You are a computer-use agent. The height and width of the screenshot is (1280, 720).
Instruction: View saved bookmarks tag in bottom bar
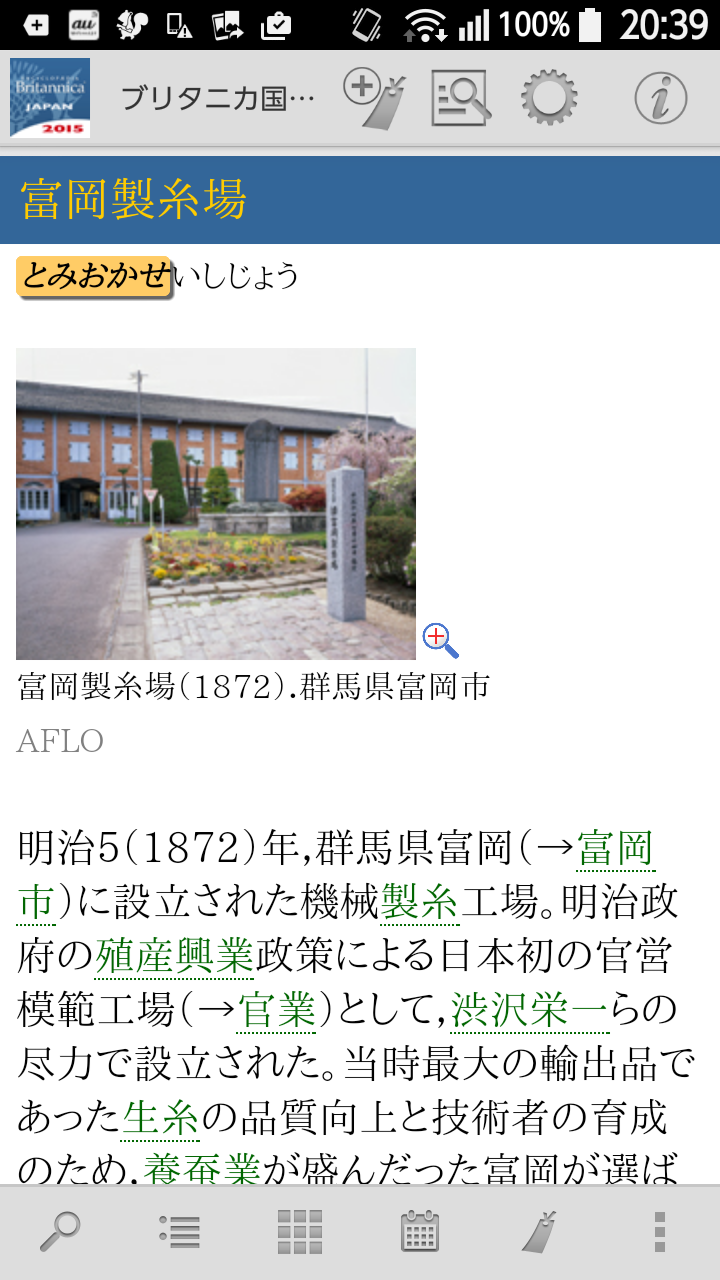540,1232
